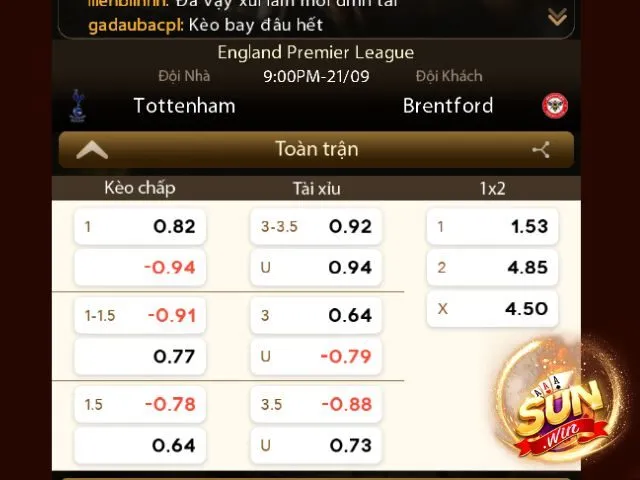Bet draw X at 4.50
The width and height of the screenshot is (640, 480).
tap(492, 308)
